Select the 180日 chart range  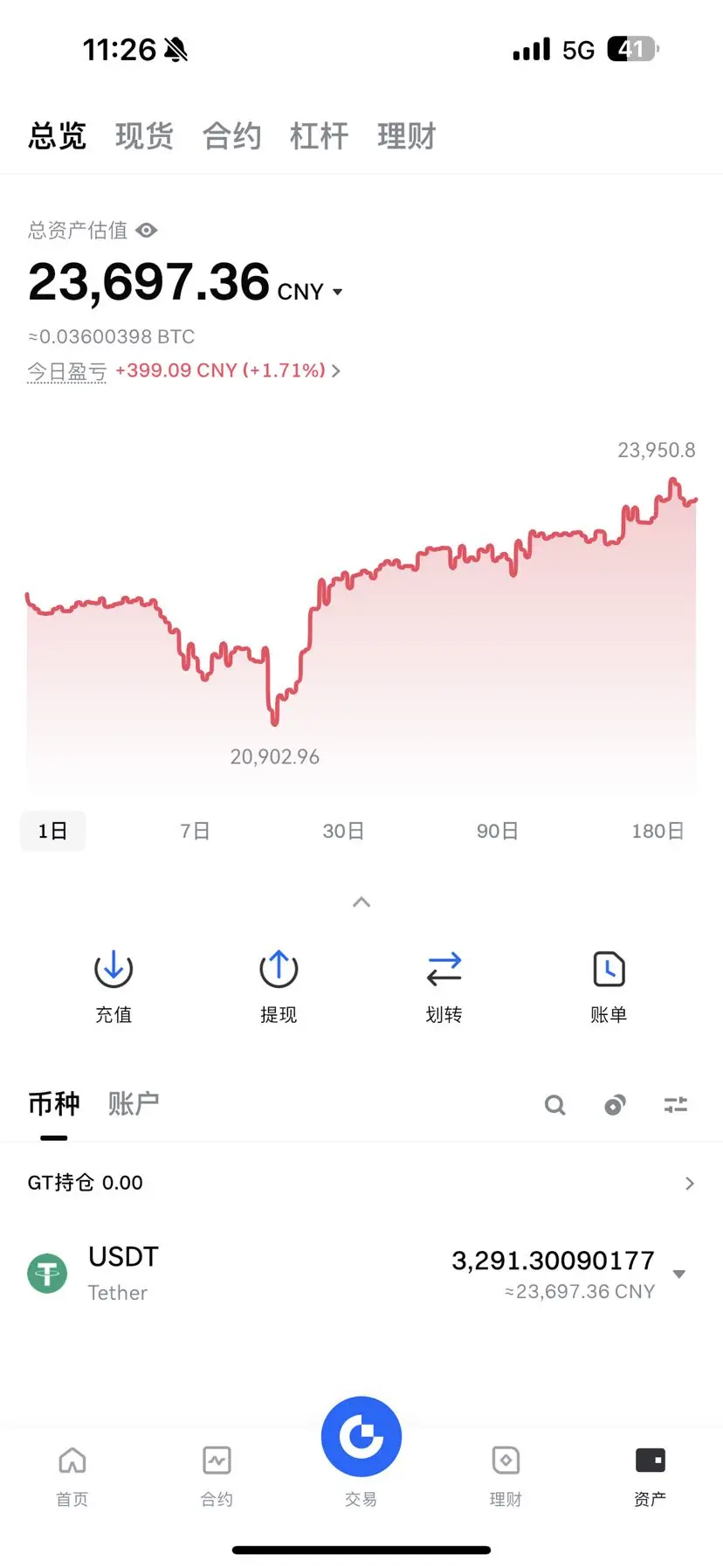click(x=658, y=831)
